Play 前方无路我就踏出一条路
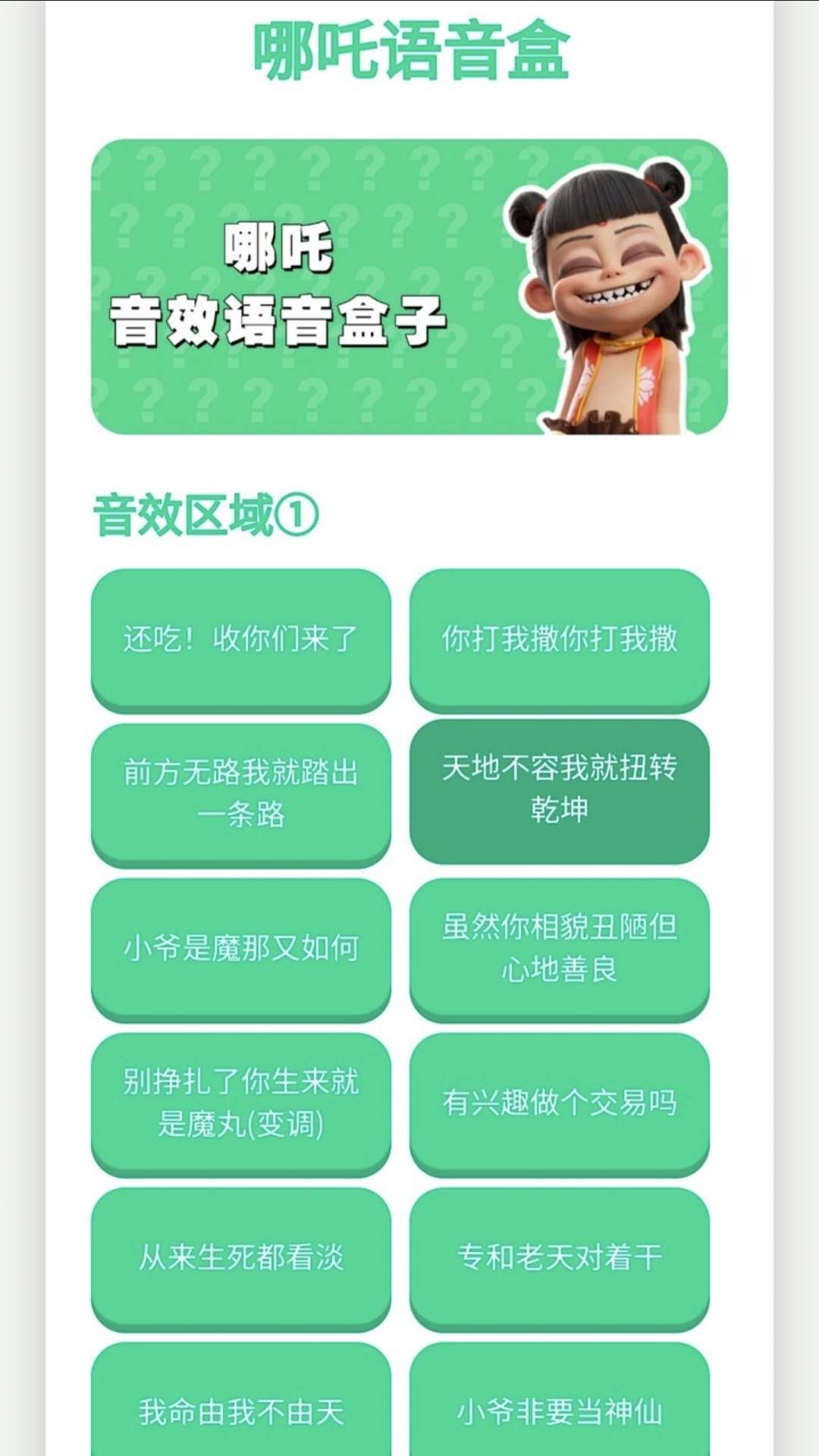 (x=241, y=793)
